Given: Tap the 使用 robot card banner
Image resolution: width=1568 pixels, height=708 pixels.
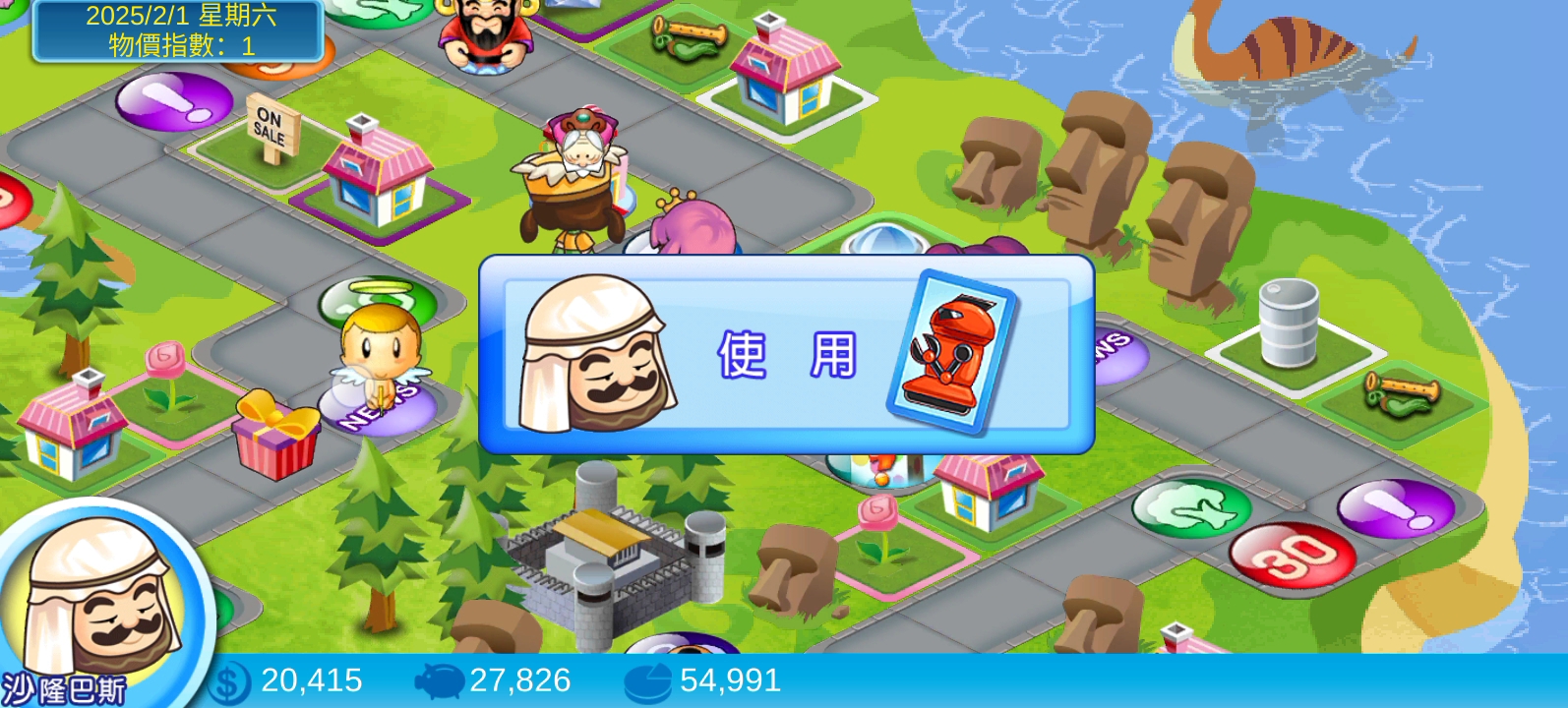Looking at the screenshot, I should click(786, 355).
